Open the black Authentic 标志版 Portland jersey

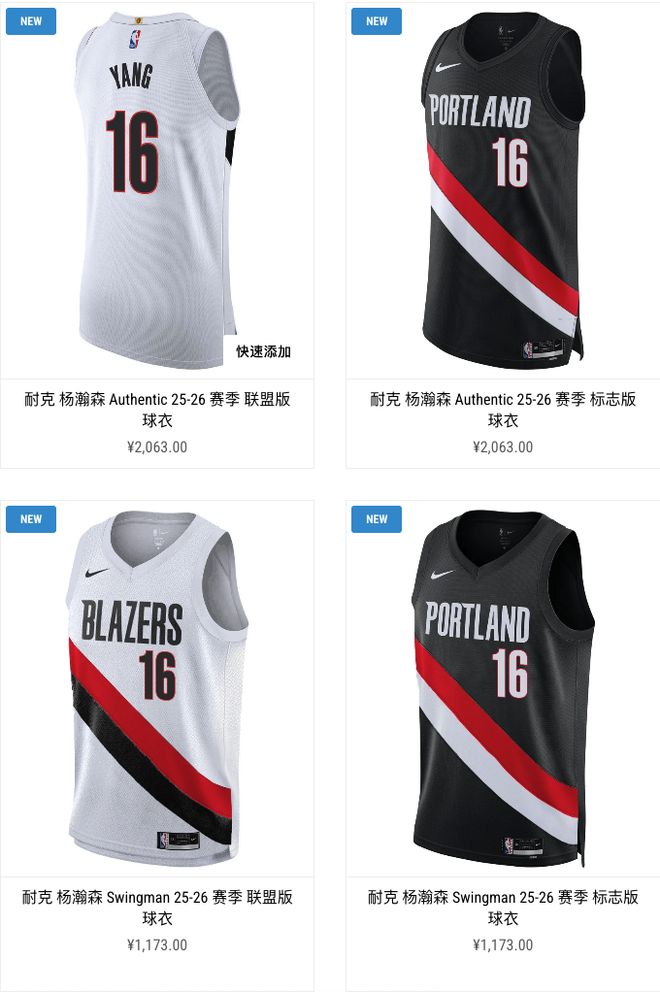tap(503, 190)
